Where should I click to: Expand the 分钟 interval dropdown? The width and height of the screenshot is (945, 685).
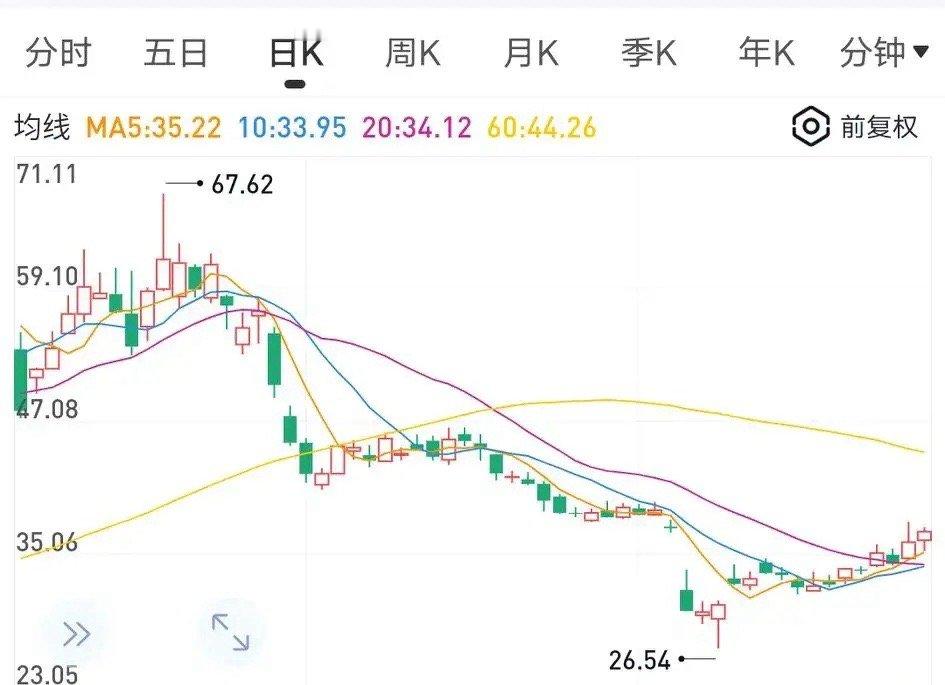tap(885, 52)
